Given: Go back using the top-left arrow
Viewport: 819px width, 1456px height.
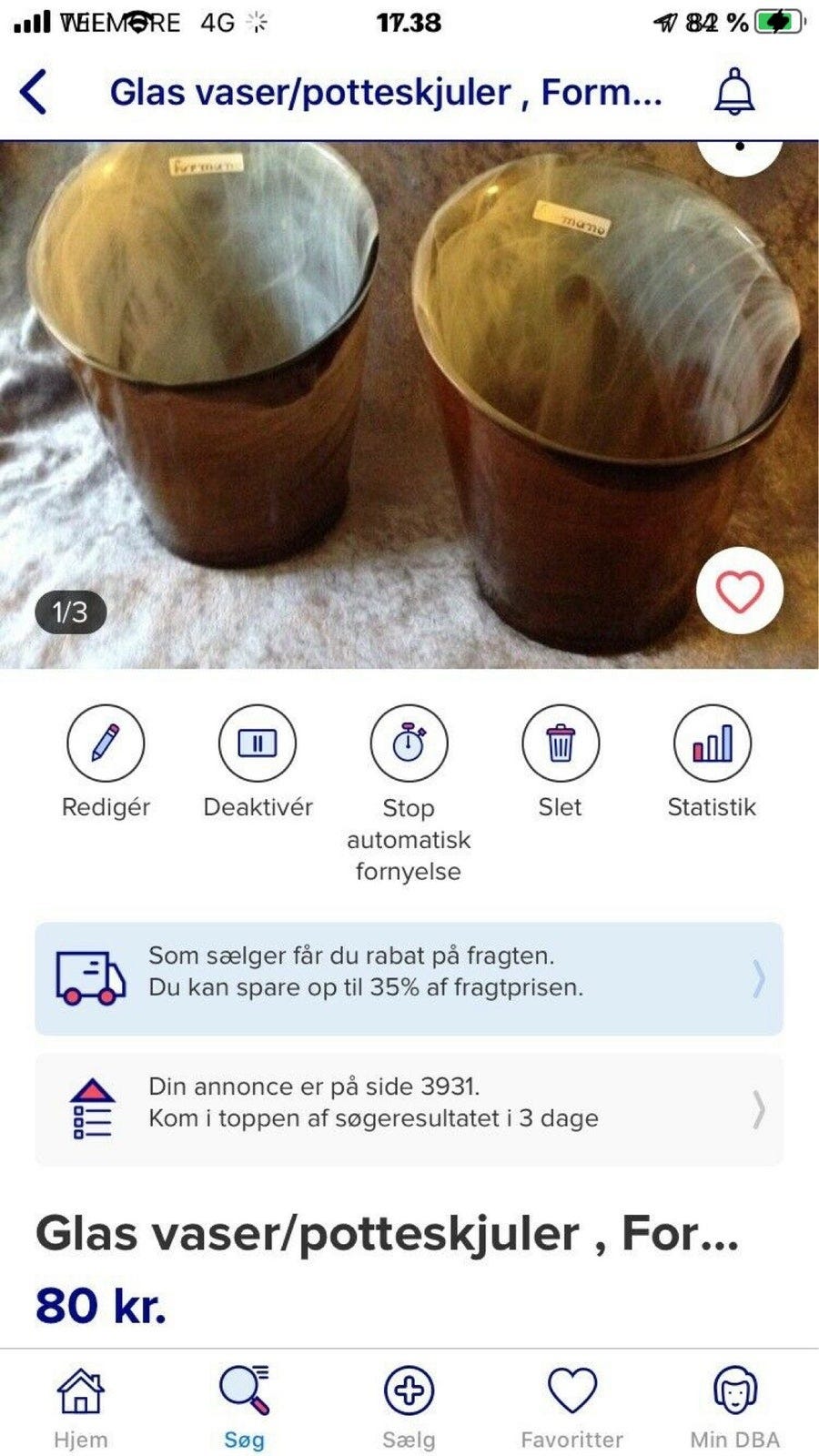Looking at the screenshot, I should 34,92.
